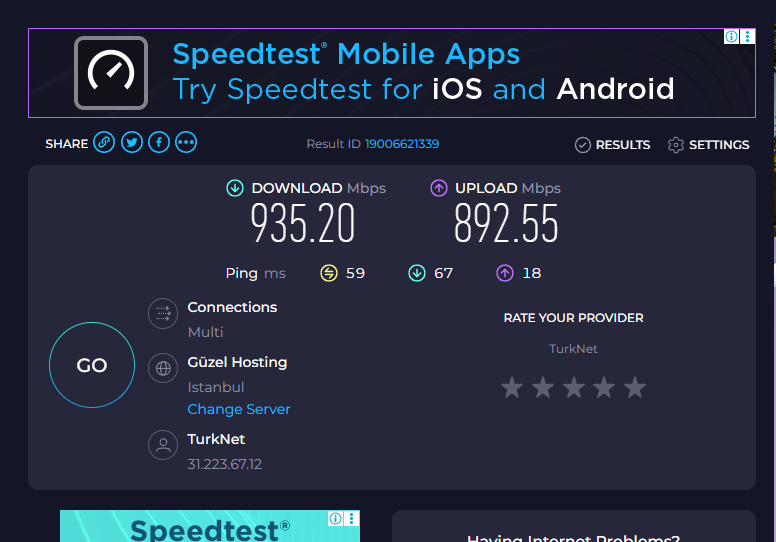Switch the Multi connections mode

pyautogui.click(x=205, y=332)
